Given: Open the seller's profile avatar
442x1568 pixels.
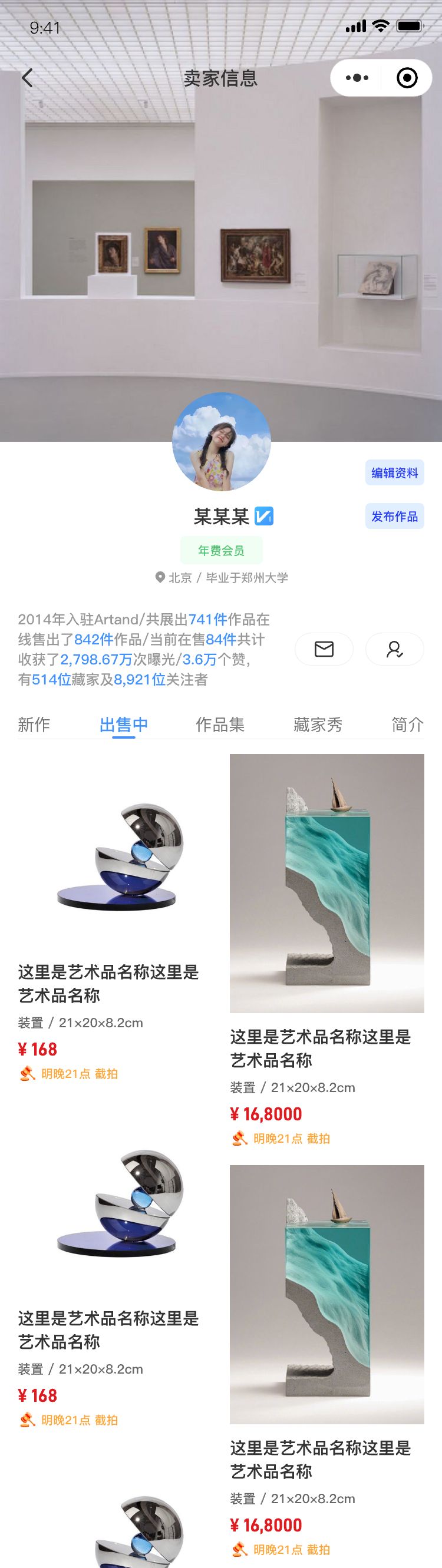Looking at the screenshot, I should [x=221, y=441].
